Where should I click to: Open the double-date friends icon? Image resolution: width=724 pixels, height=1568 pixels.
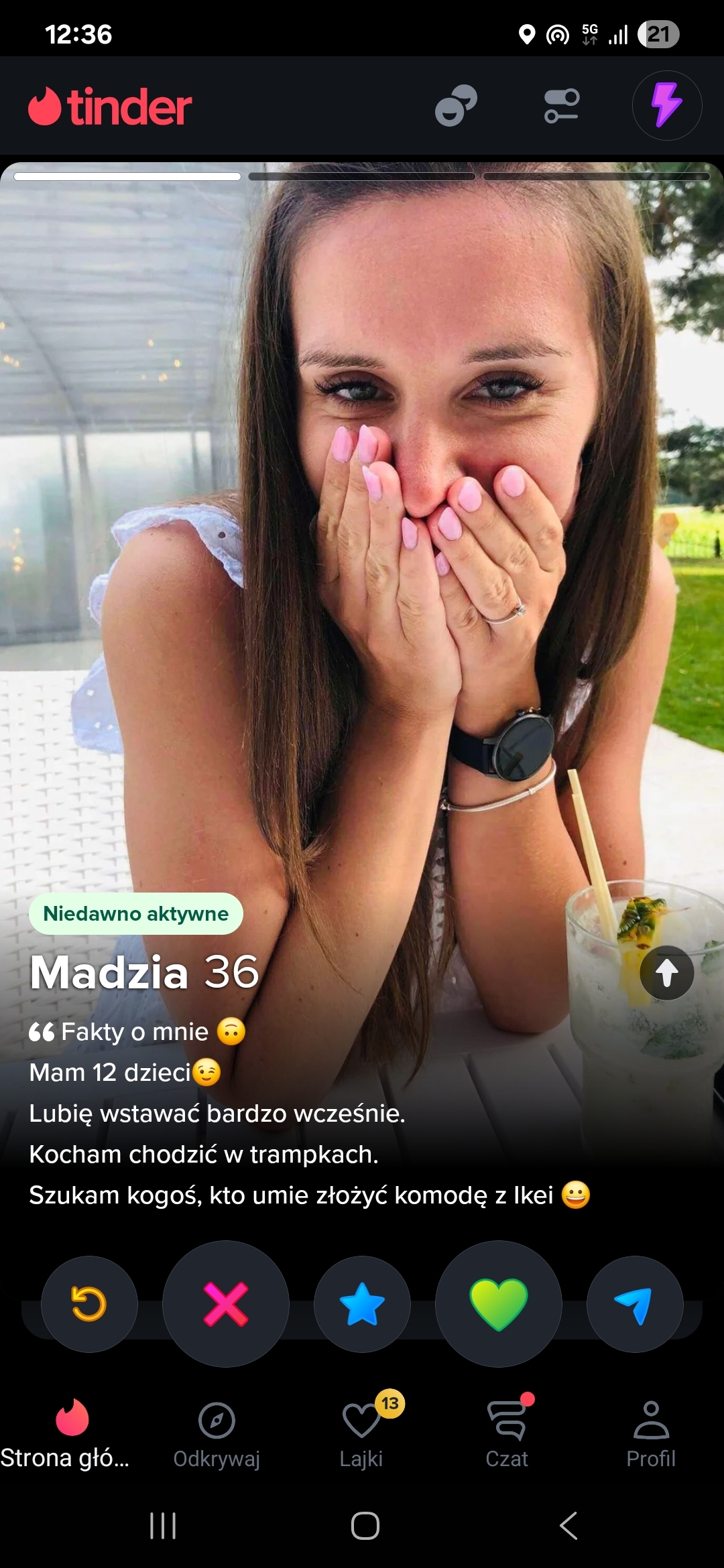[x=456, y=106]
